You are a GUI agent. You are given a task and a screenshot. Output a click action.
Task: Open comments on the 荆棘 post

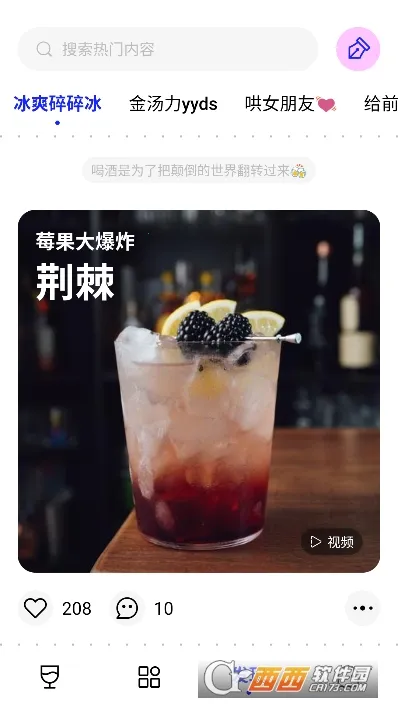127,608
